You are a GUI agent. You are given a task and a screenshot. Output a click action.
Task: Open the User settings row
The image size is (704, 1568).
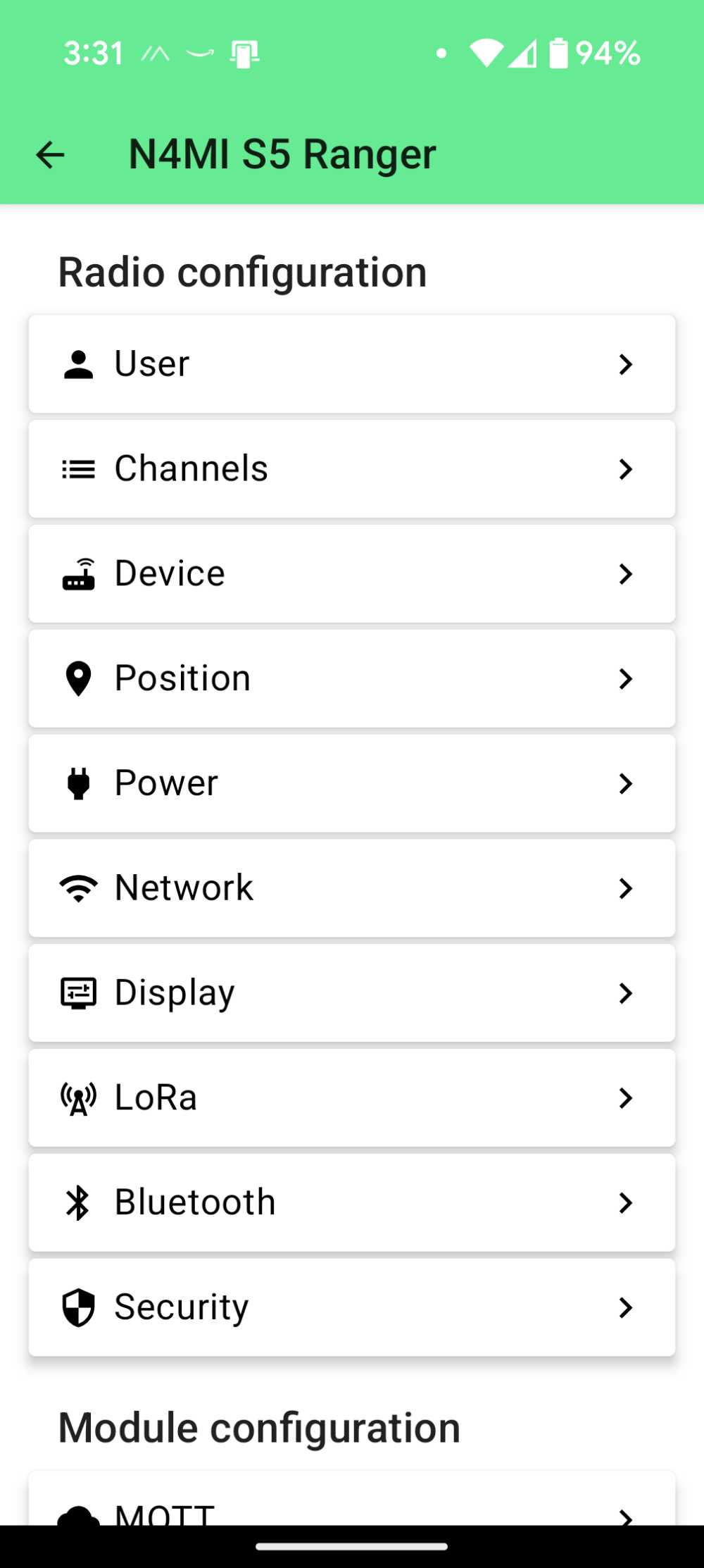tap(352, 364)
